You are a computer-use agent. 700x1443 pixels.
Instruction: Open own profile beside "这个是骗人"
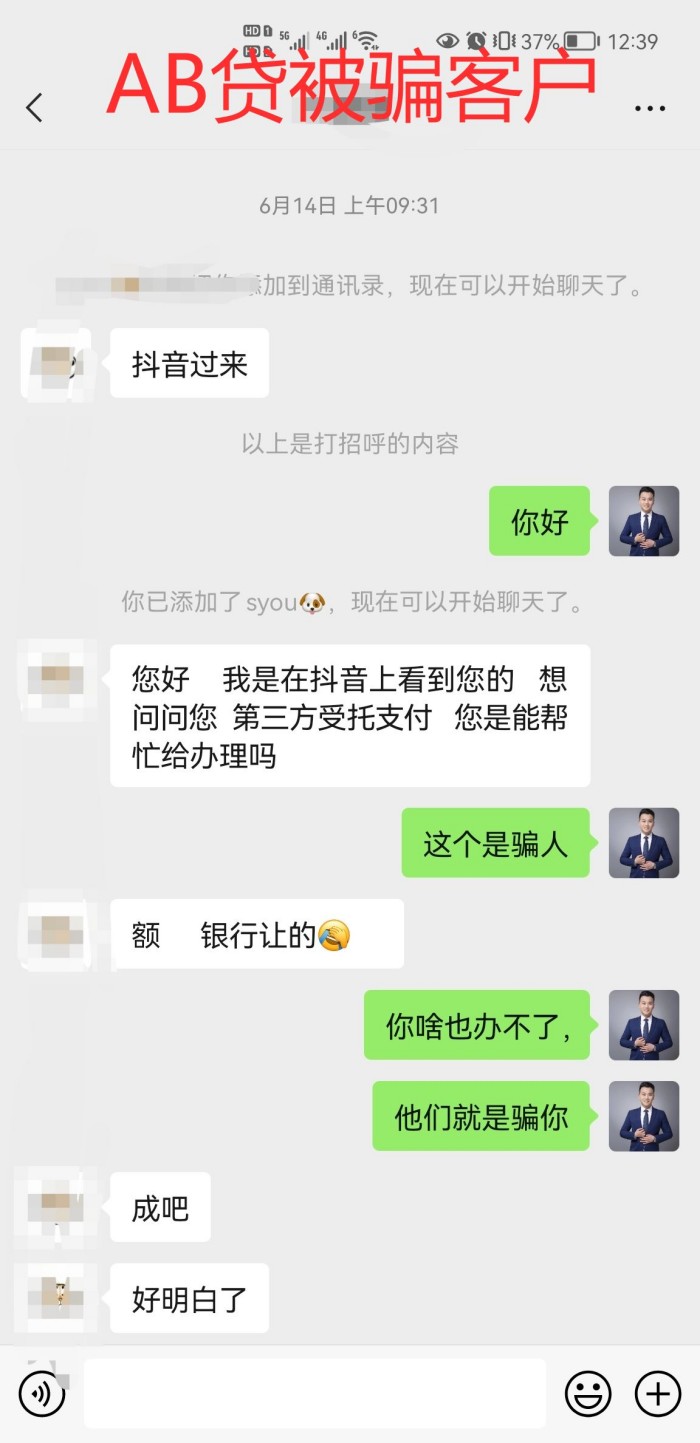coord(644,843)
